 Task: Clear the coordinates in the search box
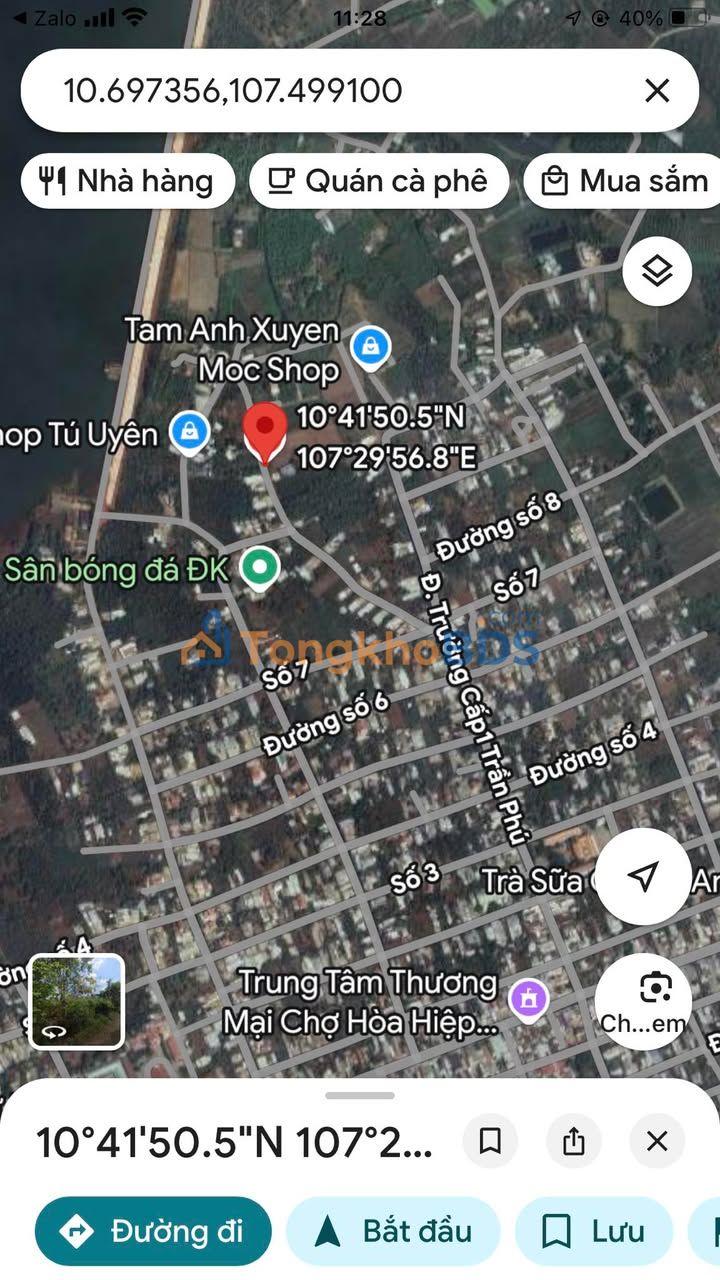coord(656,91)
